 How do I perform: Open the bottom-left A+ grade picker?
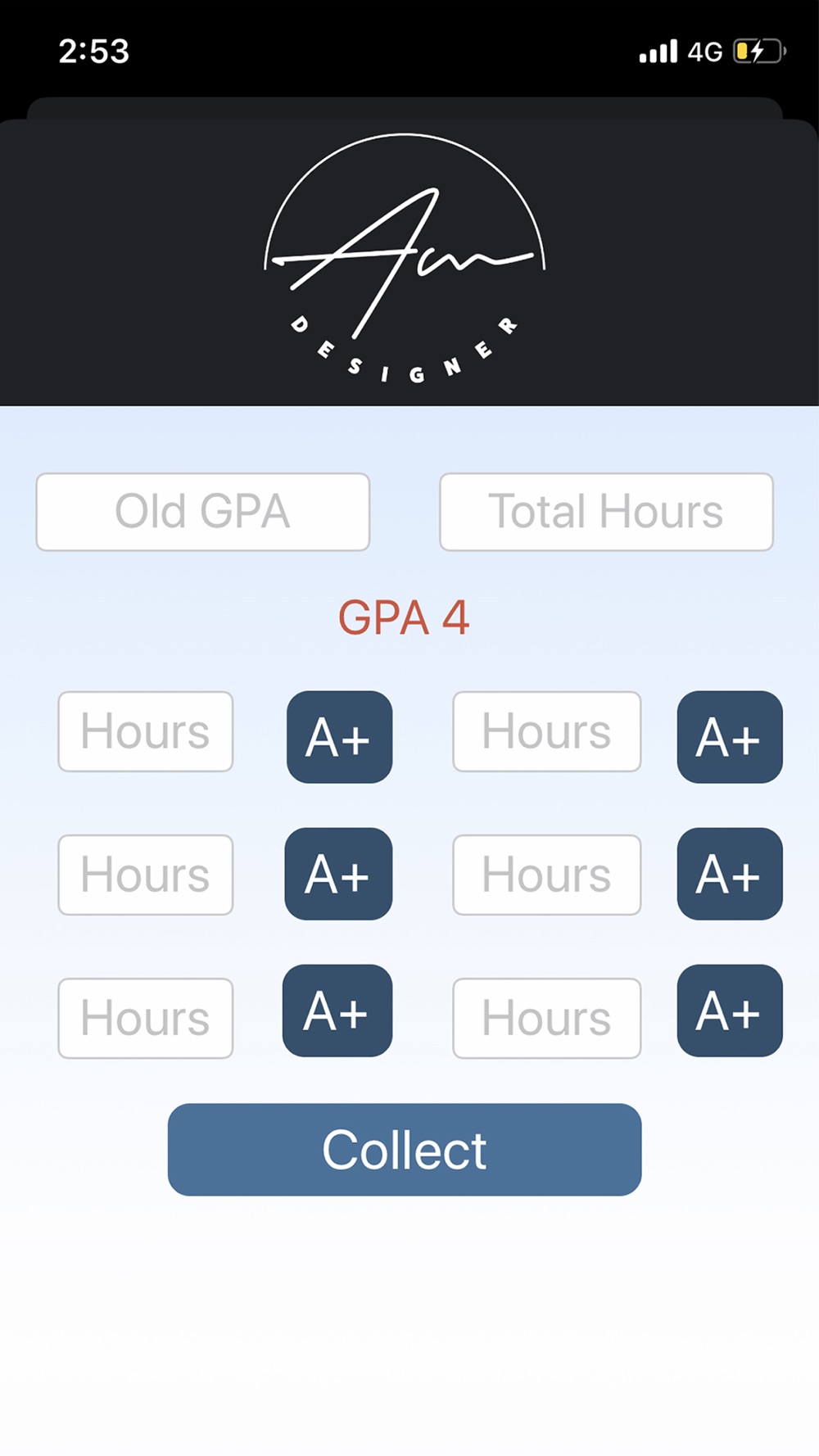tap(337, 1011)
